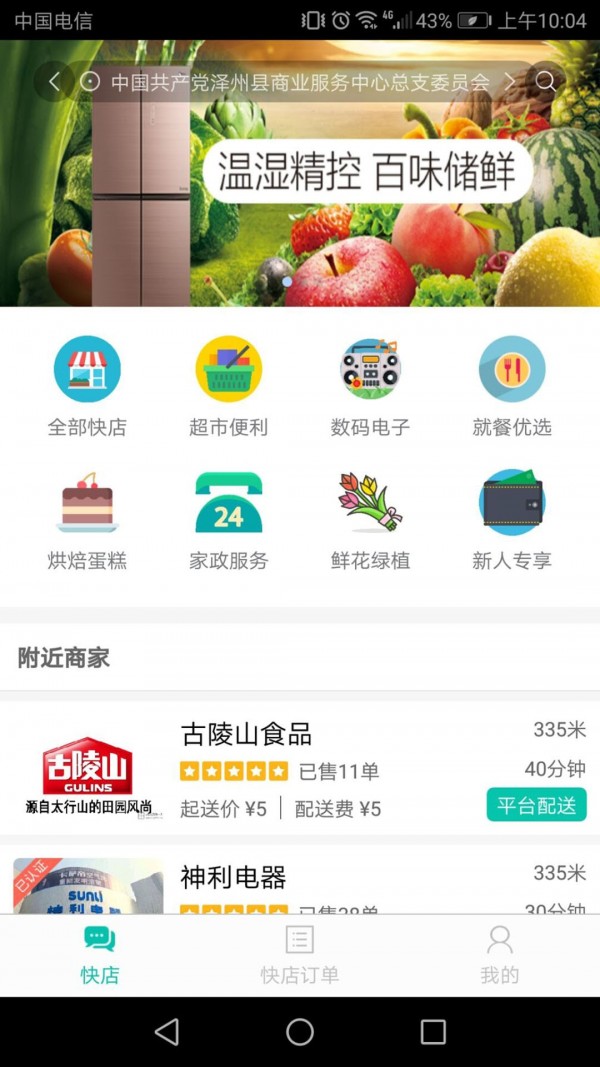Browse the 数码电子 category
The height and width of the screenshot is (1067, 600).
[370, 386]
